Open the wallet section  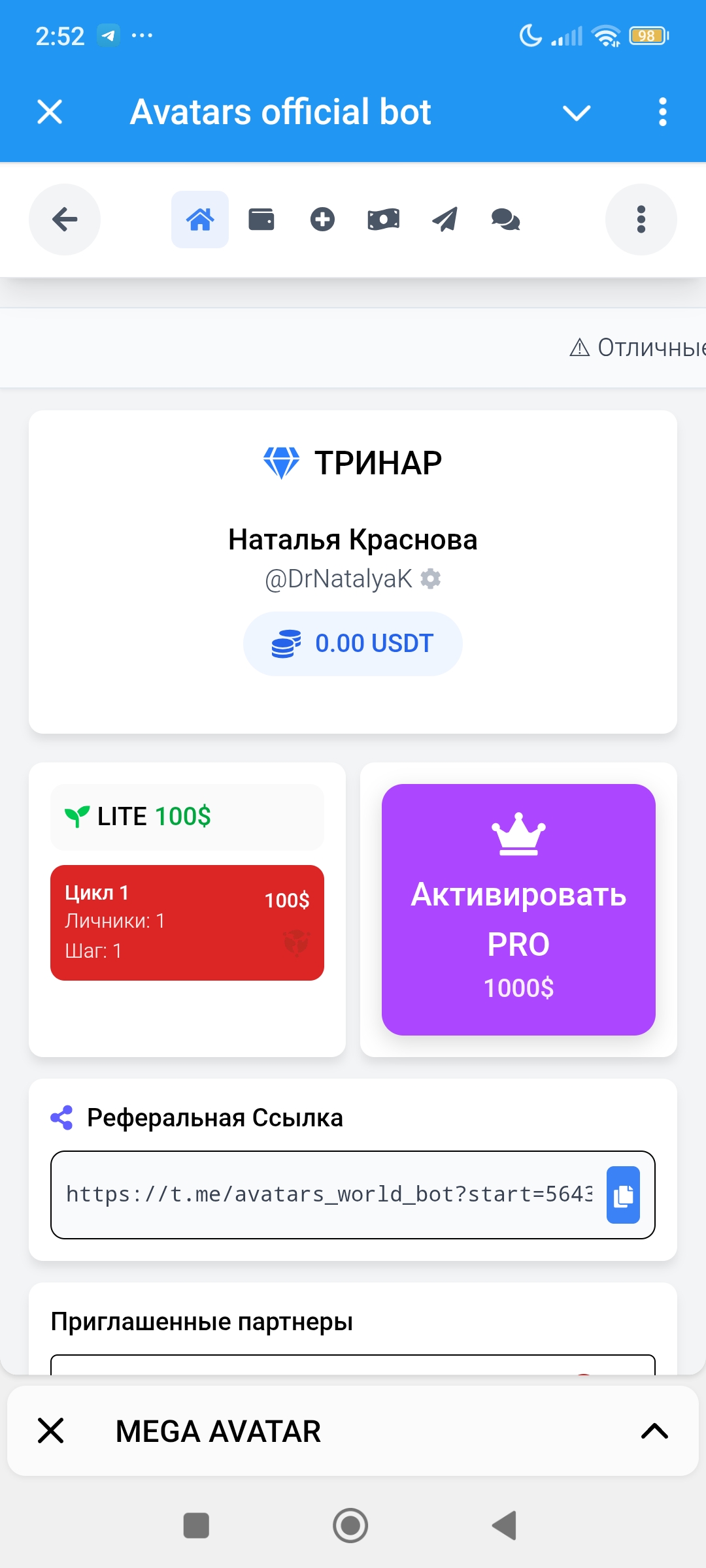(x=261, y=220)
